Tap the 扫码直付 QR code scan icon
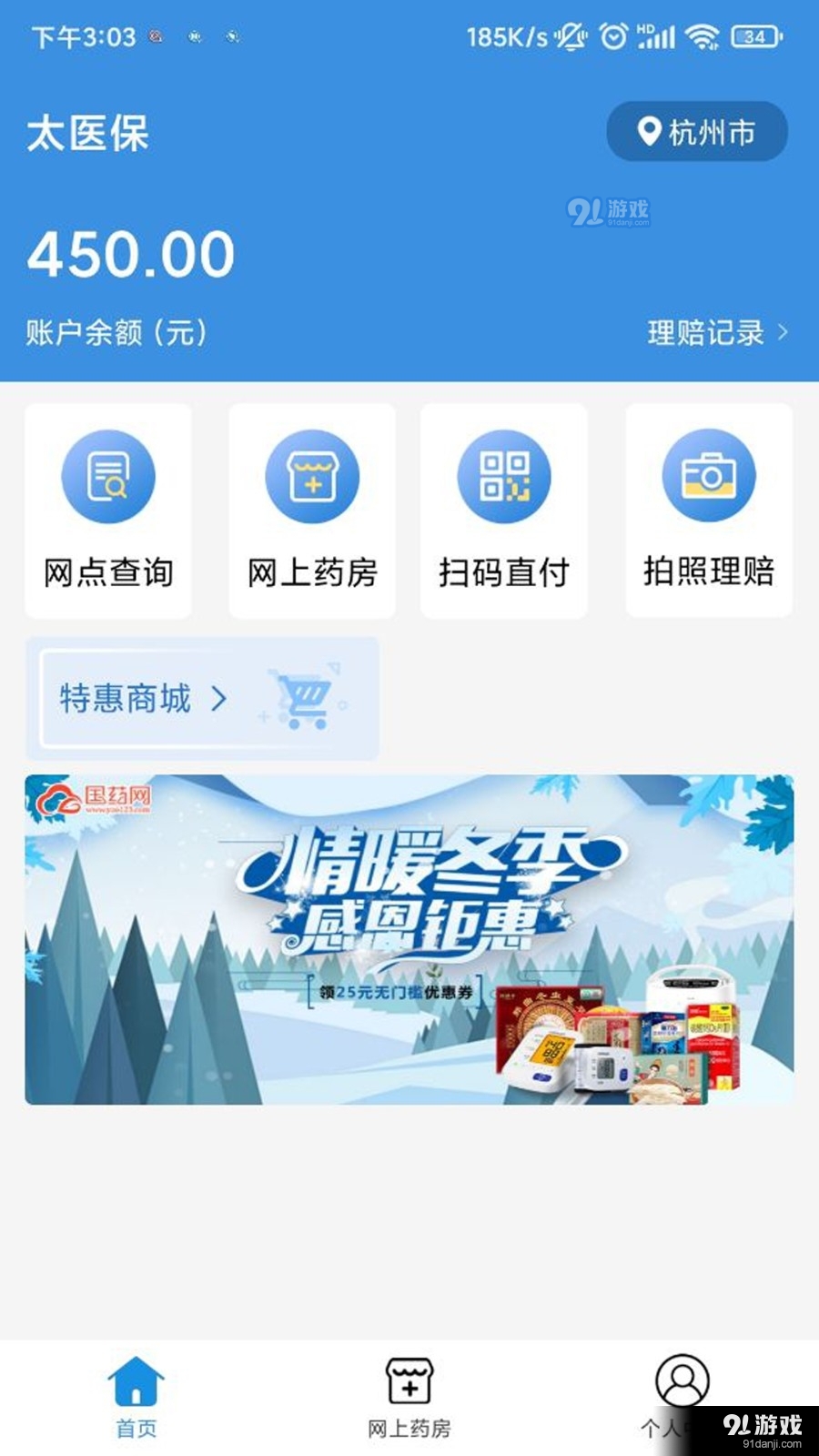 503,475
